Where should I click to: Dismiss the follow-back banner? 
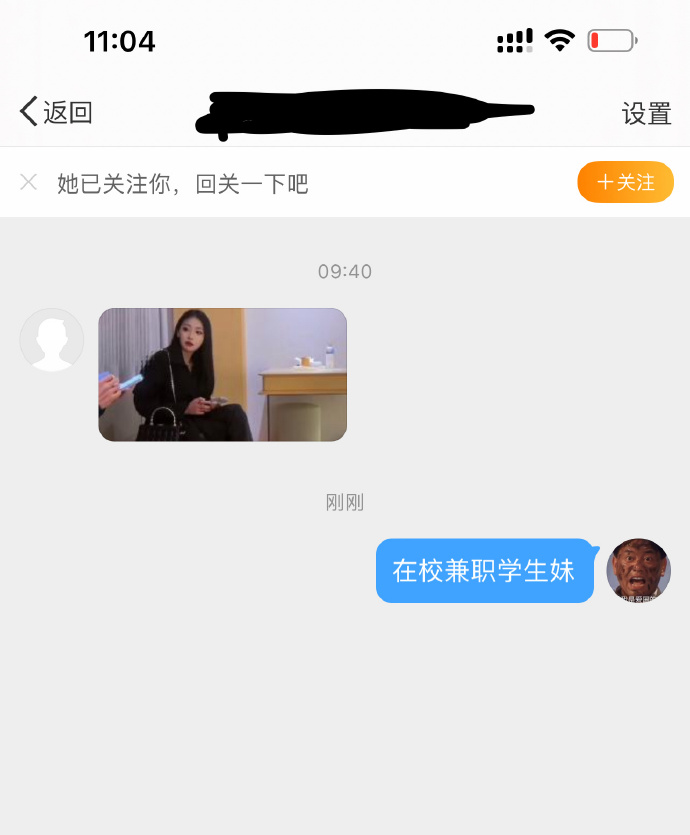click(x=29, y=182)
